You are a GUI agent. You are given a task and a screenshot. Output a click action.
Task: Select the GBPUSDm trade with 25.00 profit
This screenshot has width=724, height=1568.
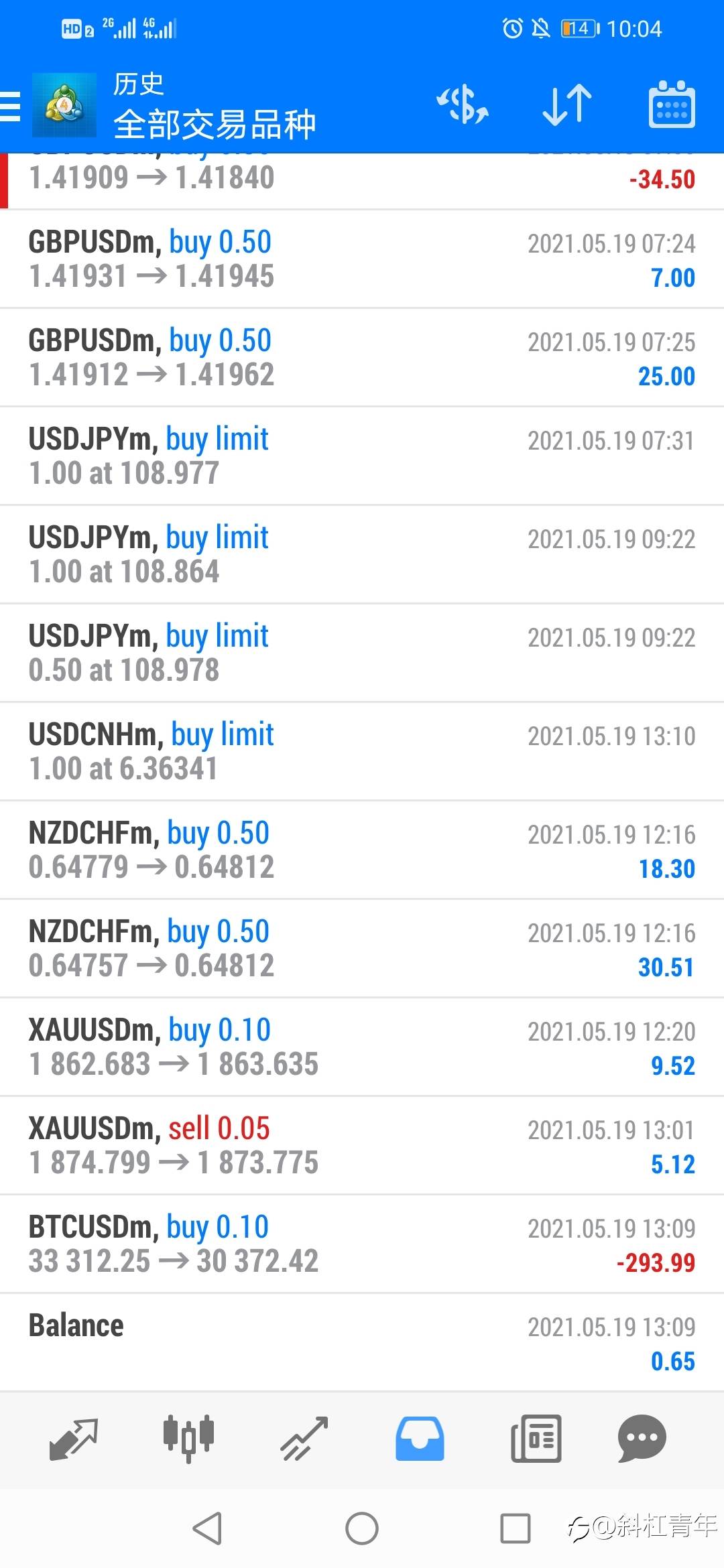pos(362,357)
